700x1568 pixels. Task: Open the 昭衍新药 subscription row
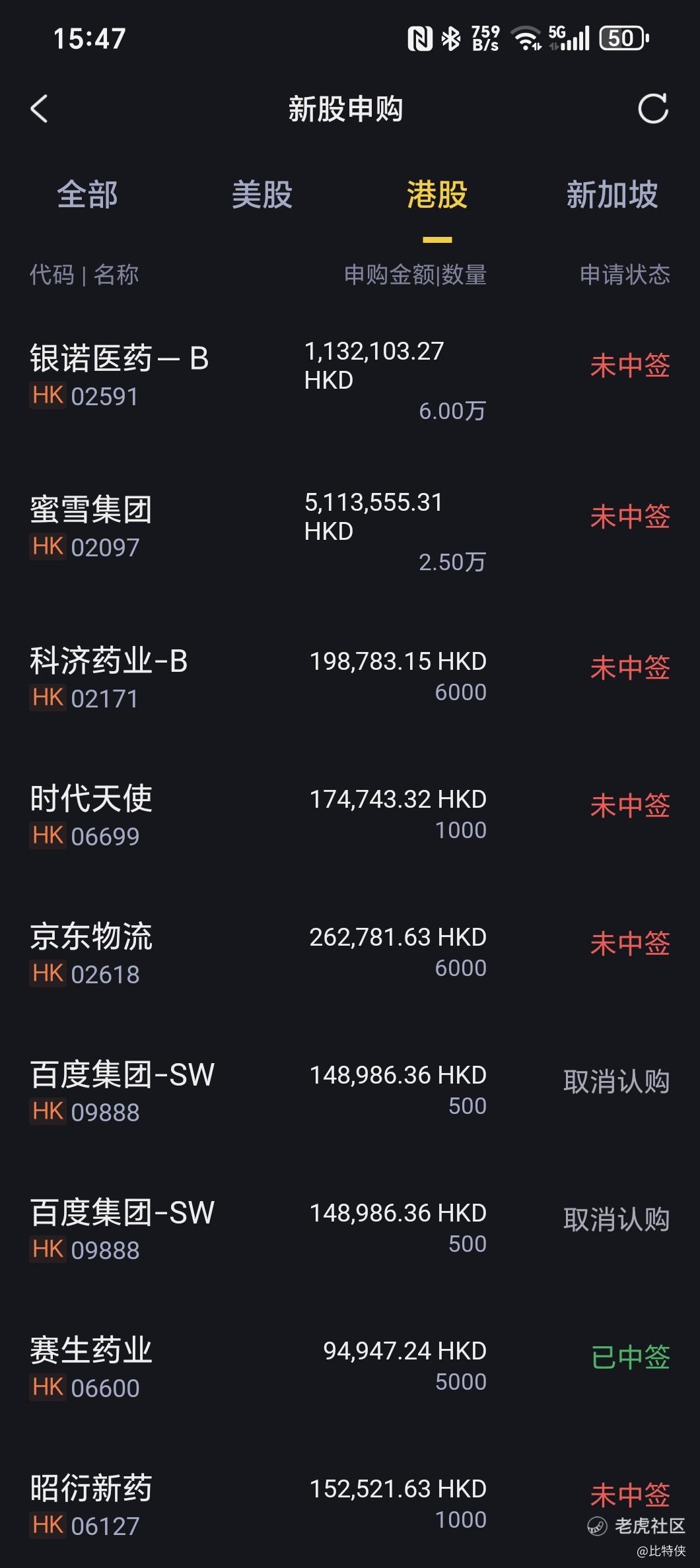tap(350, 1505)
